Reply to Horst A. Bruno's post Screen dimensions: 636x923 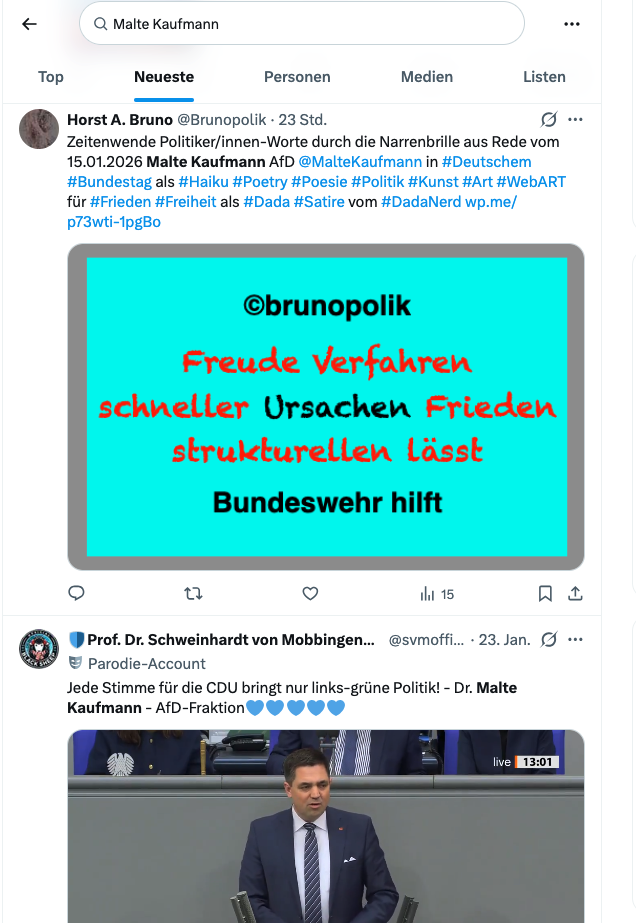[x=76, y=594]
